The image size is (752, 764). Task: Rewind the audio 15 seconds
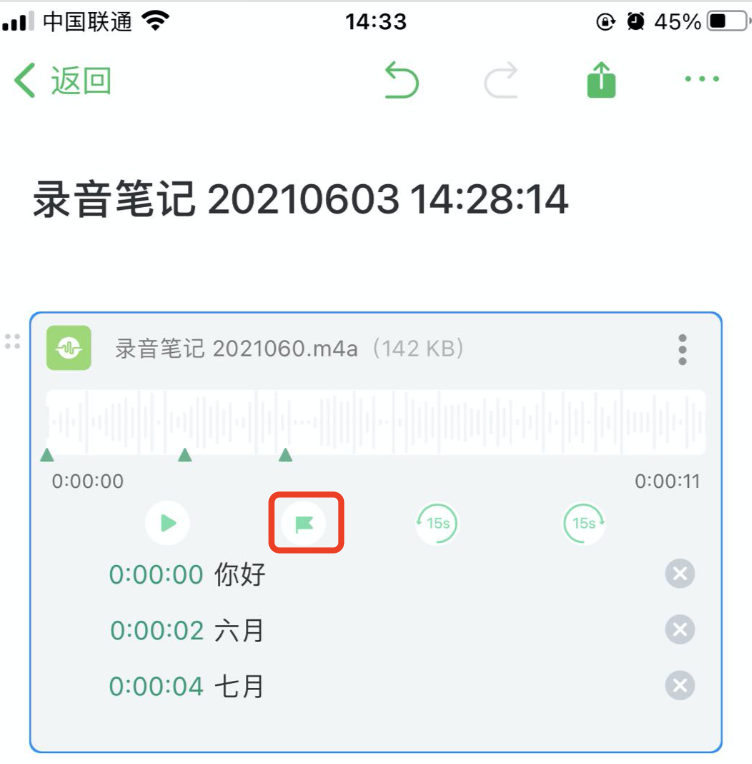pos(437,523)
